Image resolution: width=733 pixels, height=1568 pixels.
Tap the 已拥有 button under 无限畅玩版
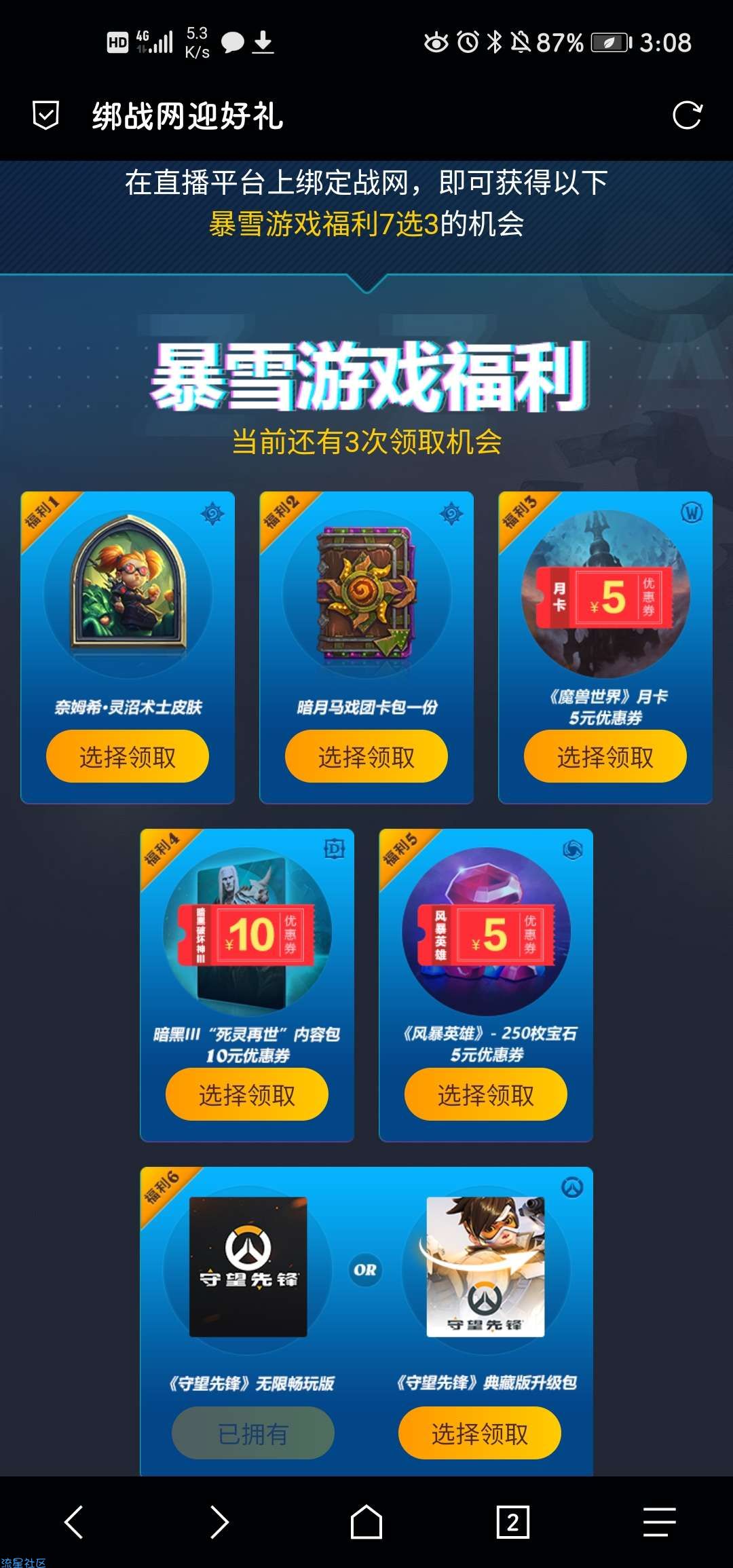(252, 1433)
